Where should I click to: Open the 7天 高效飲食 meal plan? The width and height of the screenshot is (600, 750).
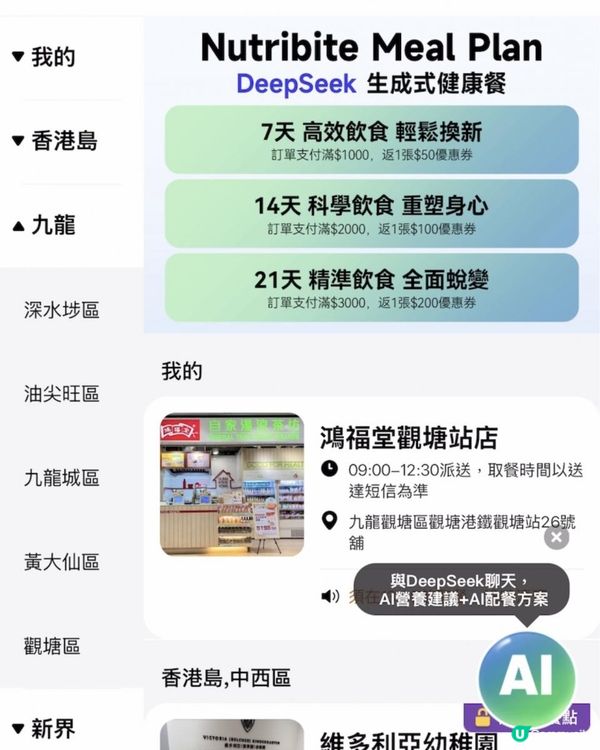pos(372,140)
